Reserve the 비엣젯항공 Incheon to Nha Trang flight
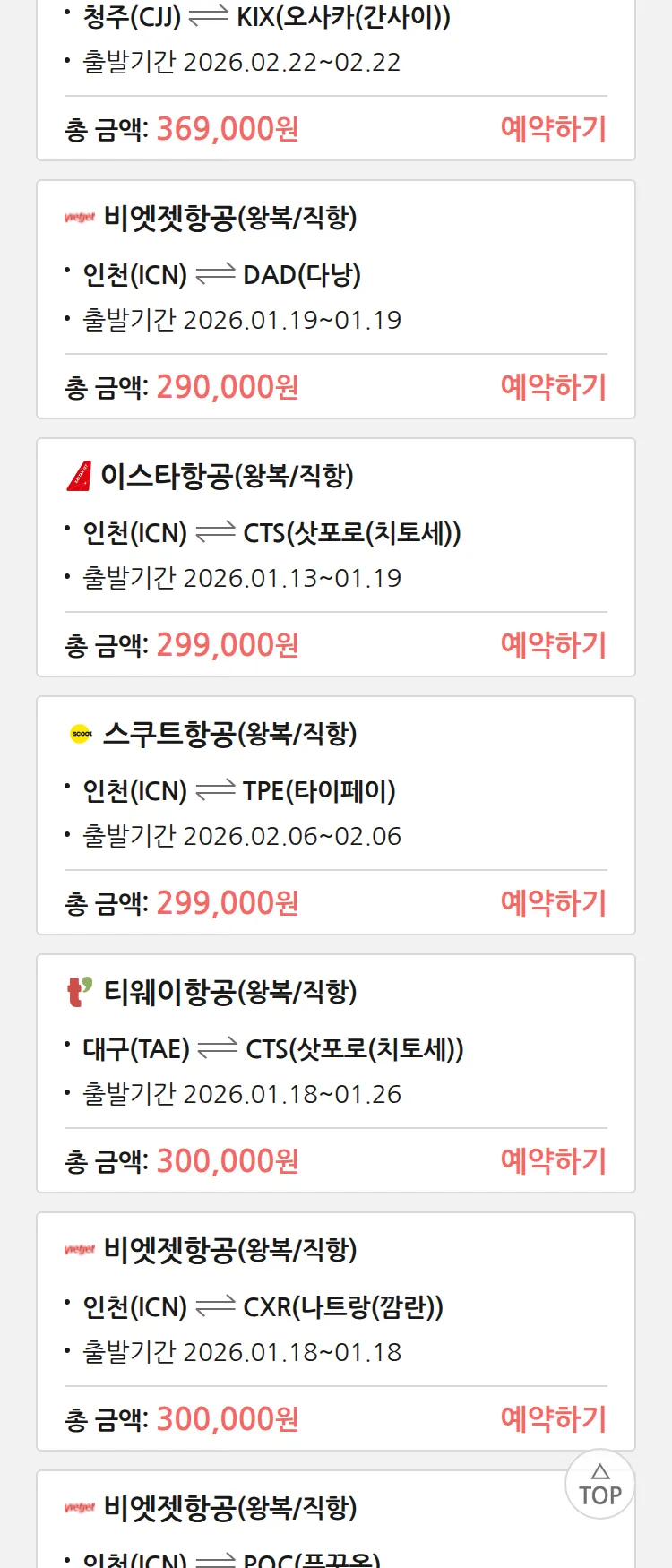The image size is (672, 1568). tap(553, 1419)
